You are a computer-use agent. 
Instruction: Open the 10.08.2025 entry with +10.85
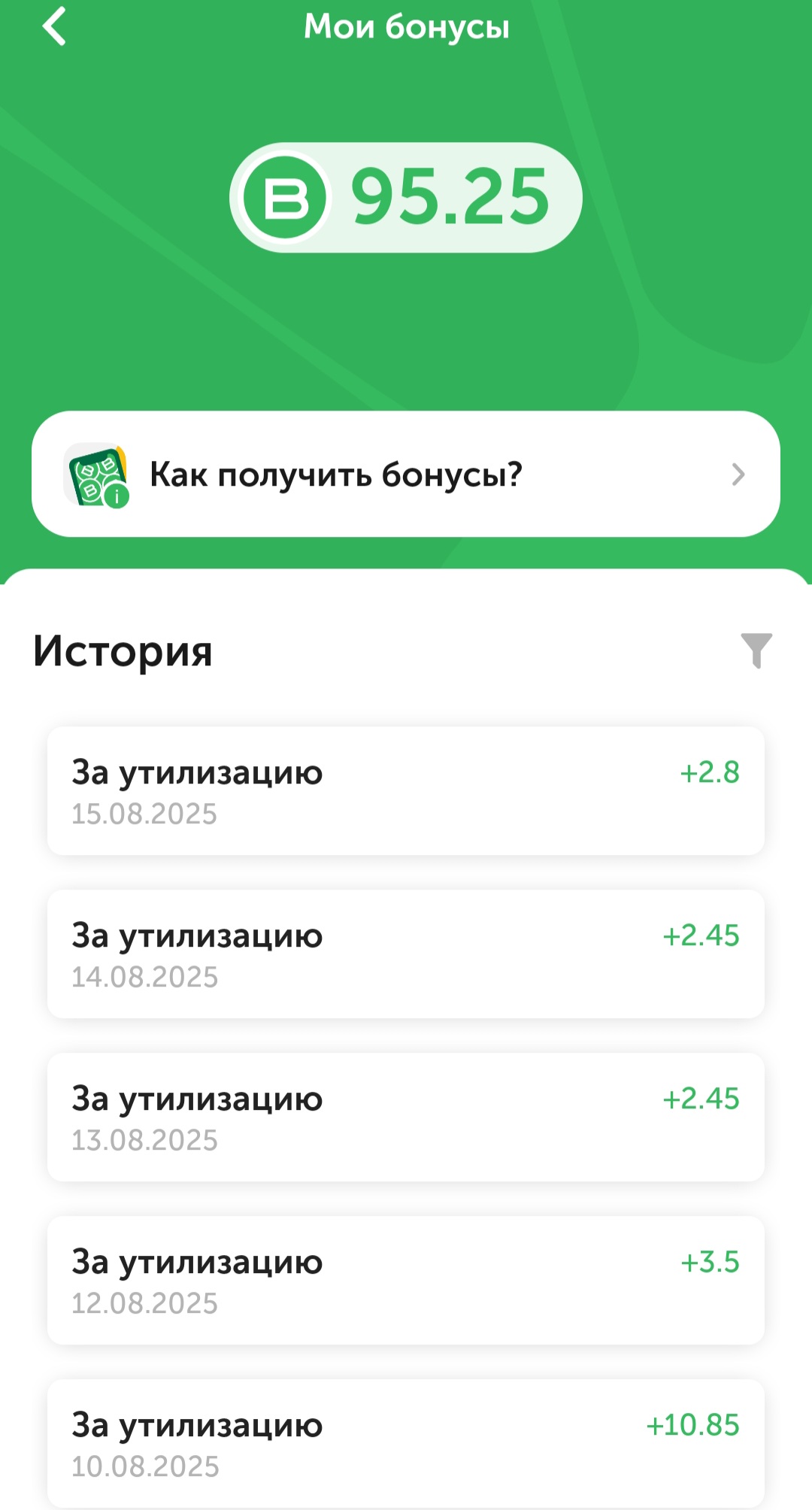click(405, 1442)
